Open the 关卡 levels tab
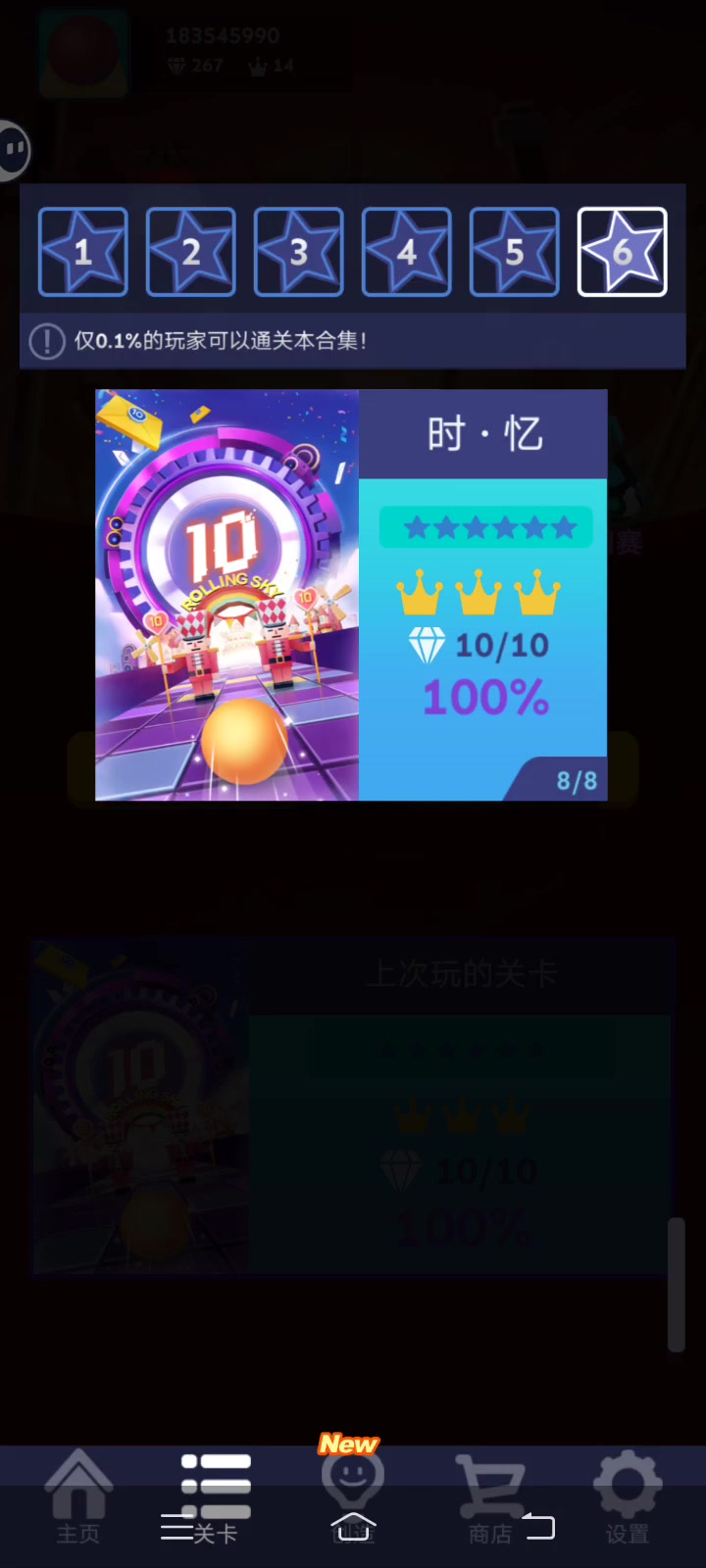Viewport: 706px width, 1568px height. (216, 1497)
